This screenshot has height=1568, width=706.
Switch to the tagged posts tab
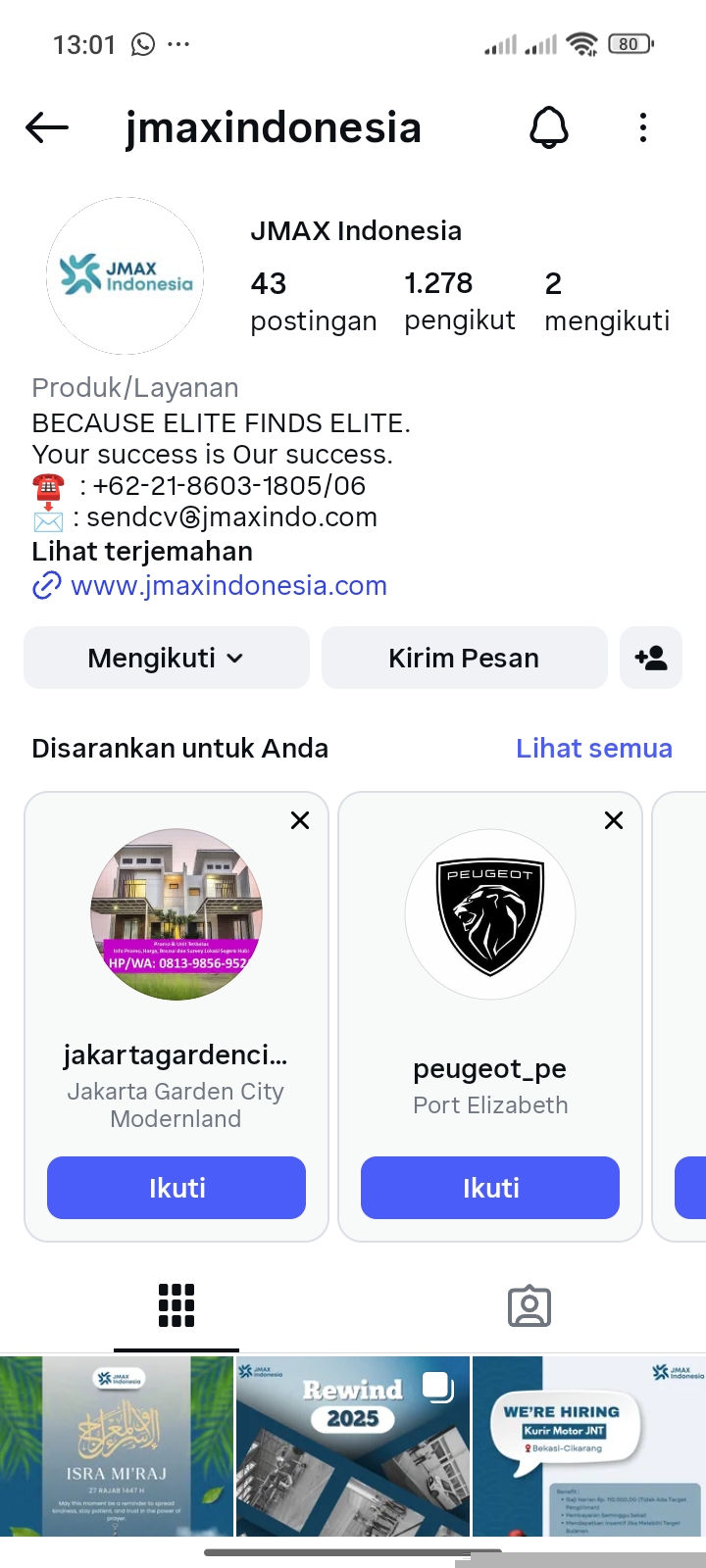point(529,1306)
